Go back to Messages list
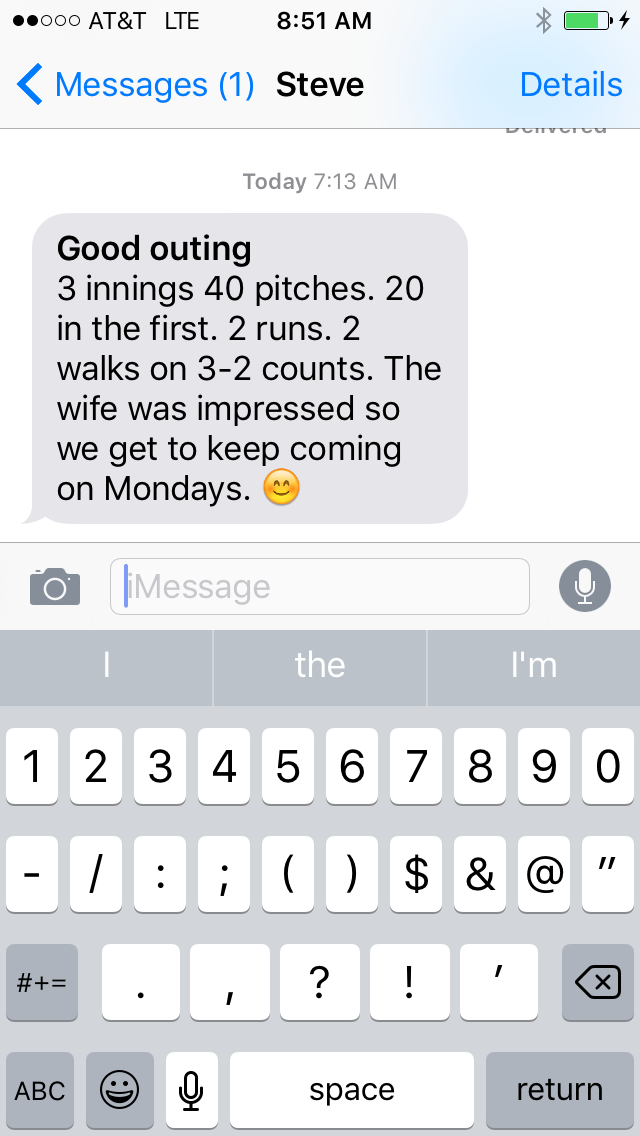This screenshot has width=640, height=1136. 136,85
